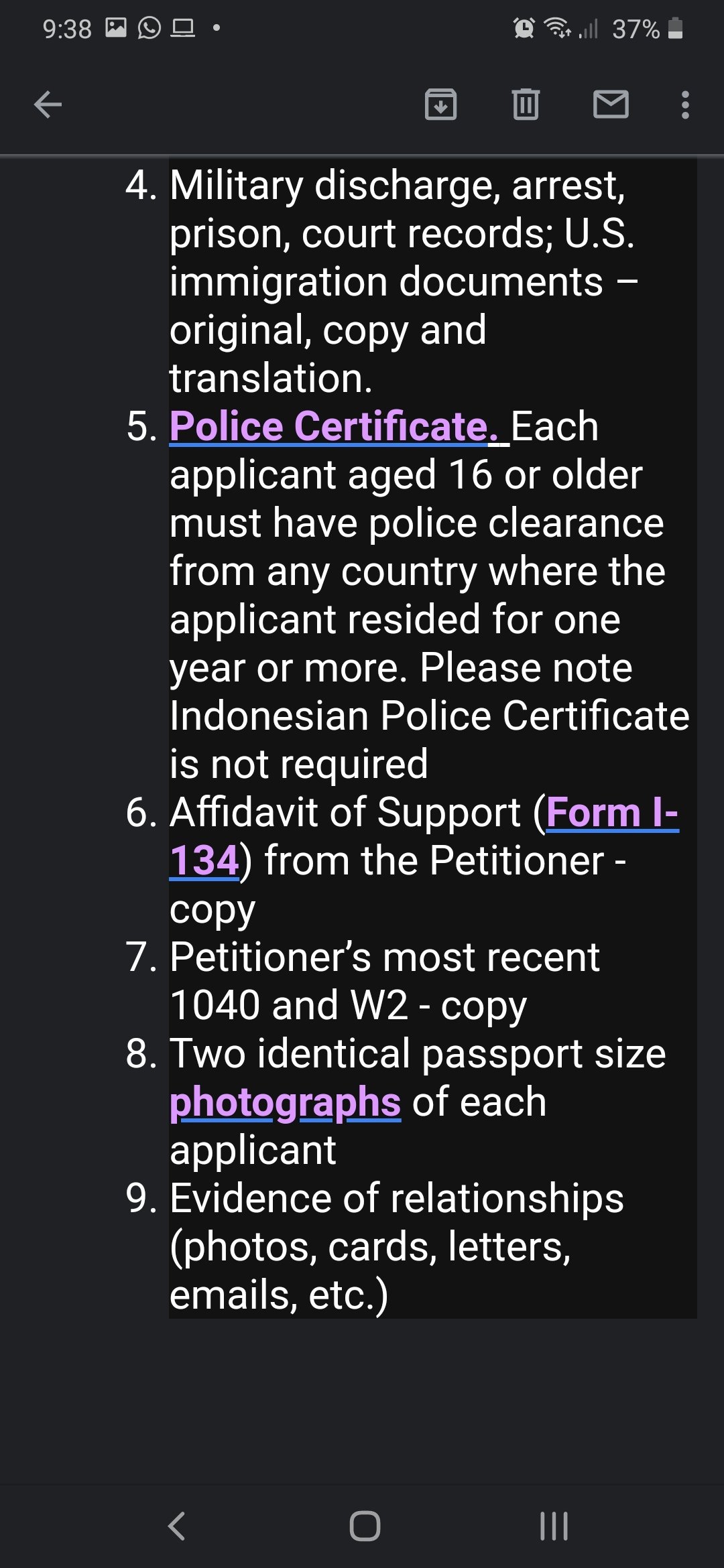Delete this email with trash icon
This screenshot has width=724, height=1568.
526,105
